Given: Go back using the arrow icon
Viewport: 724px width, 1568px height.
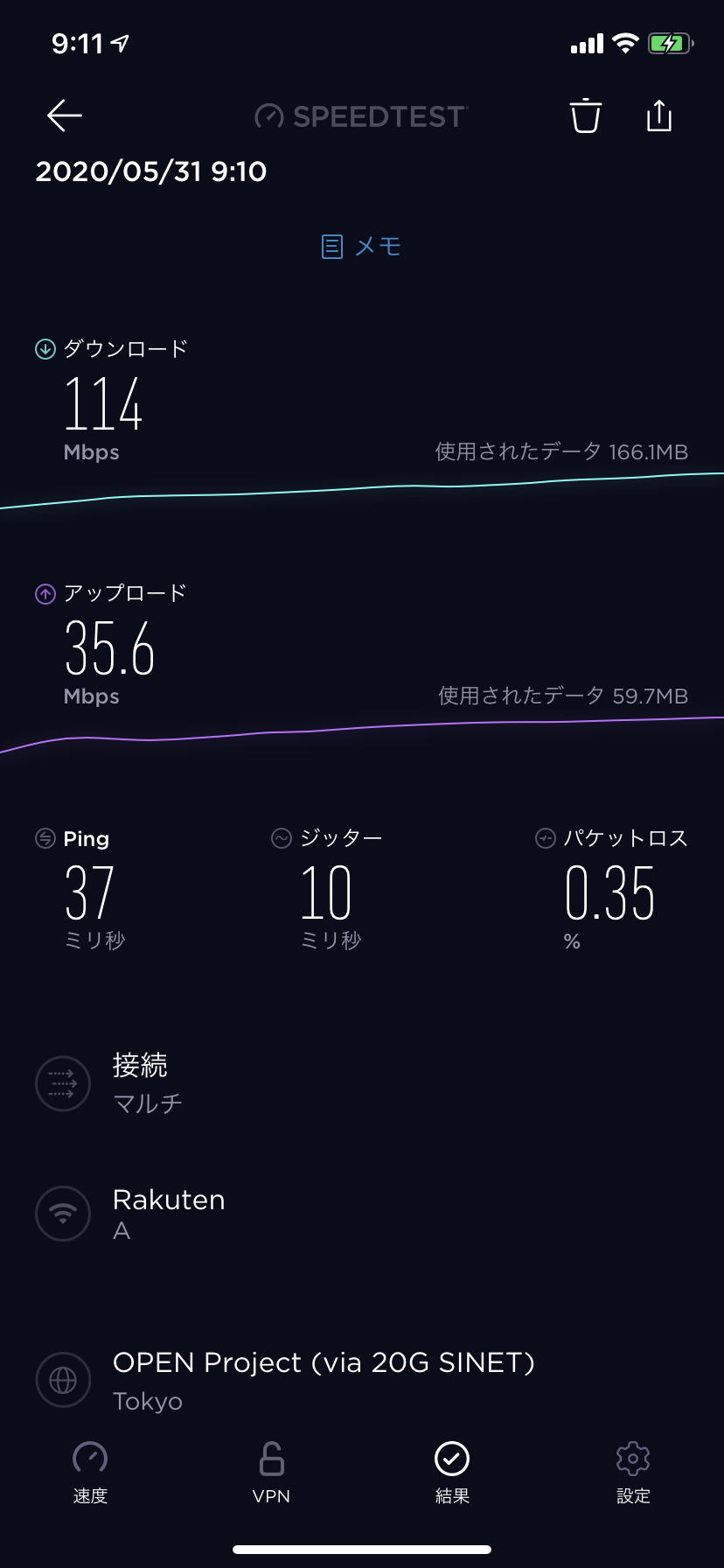Looking at the screenshot, I should point(65,115).
